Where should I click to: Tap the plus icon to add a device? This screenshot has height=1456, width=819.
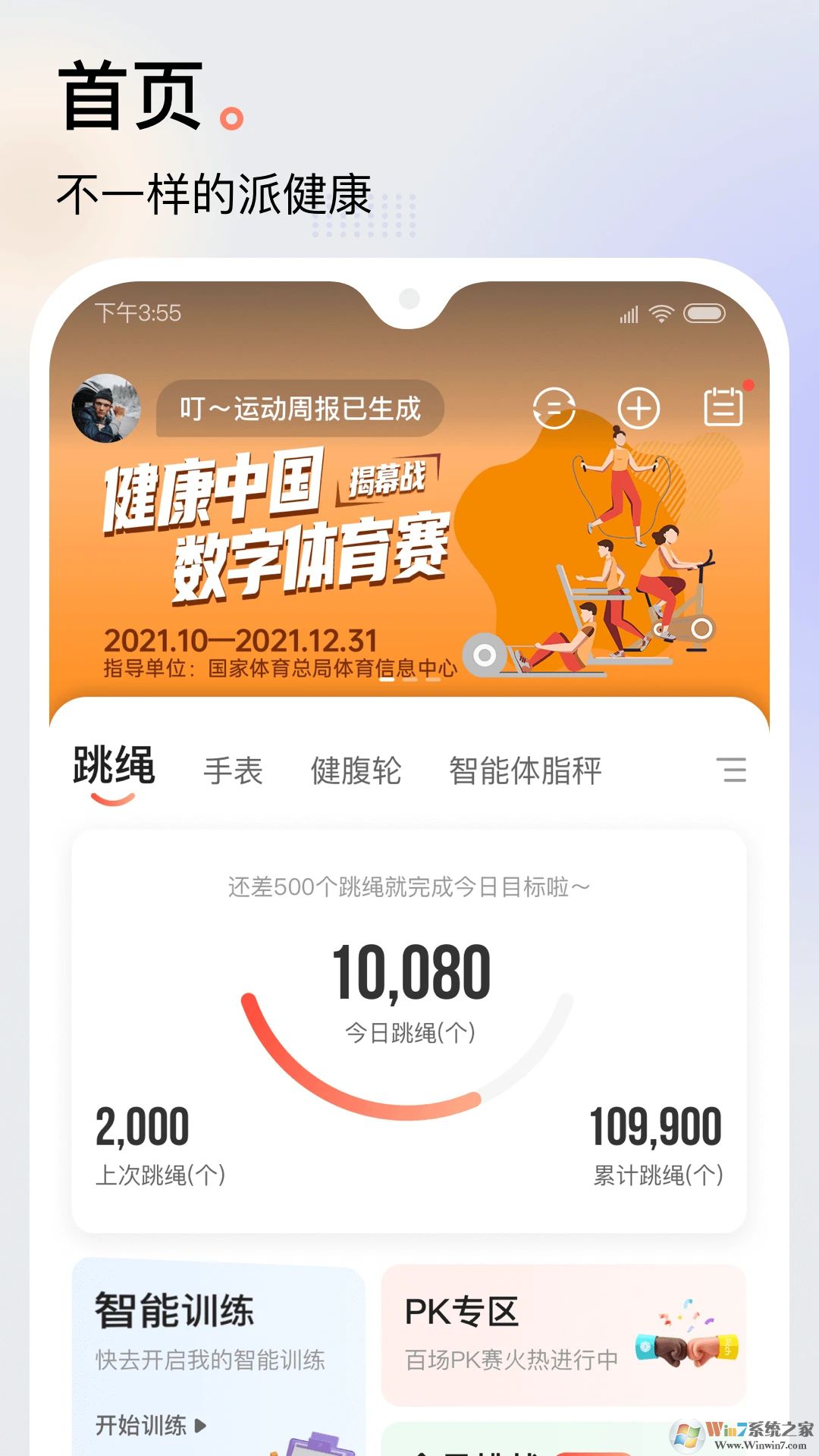pyautogui.click(x=638, y=409)
